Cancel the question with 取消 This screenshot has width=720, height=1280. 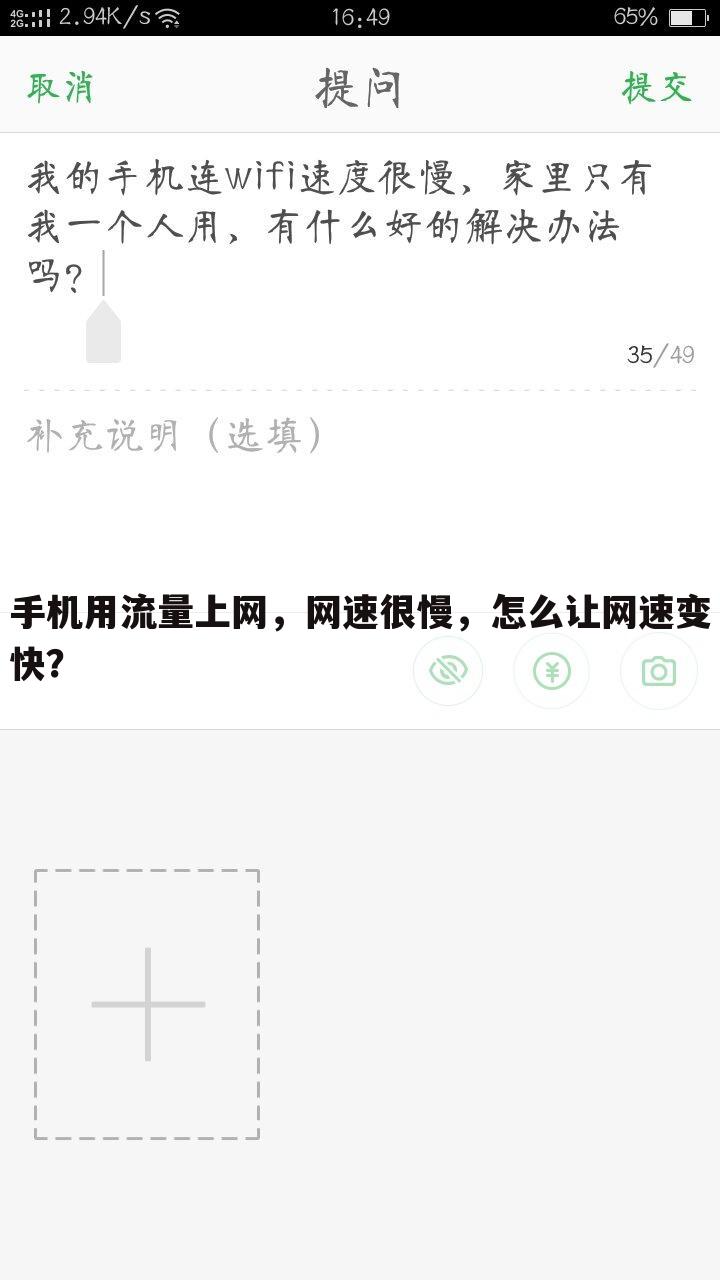tap(60, 86)
